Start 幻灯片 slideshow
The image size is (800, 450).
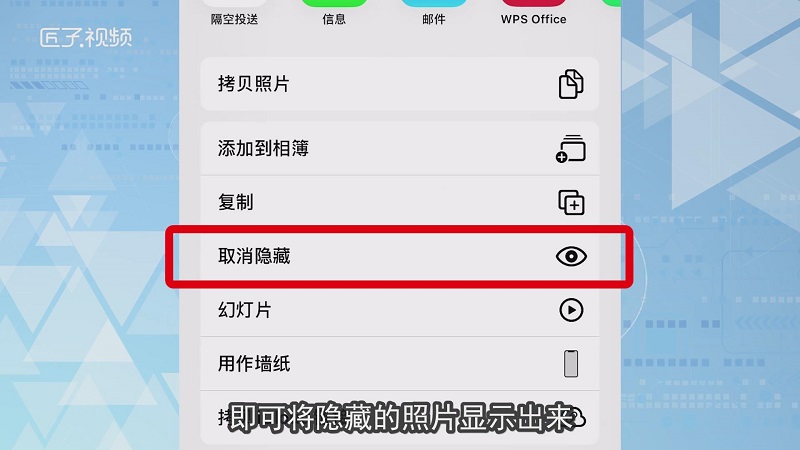[x=400, y=310]
